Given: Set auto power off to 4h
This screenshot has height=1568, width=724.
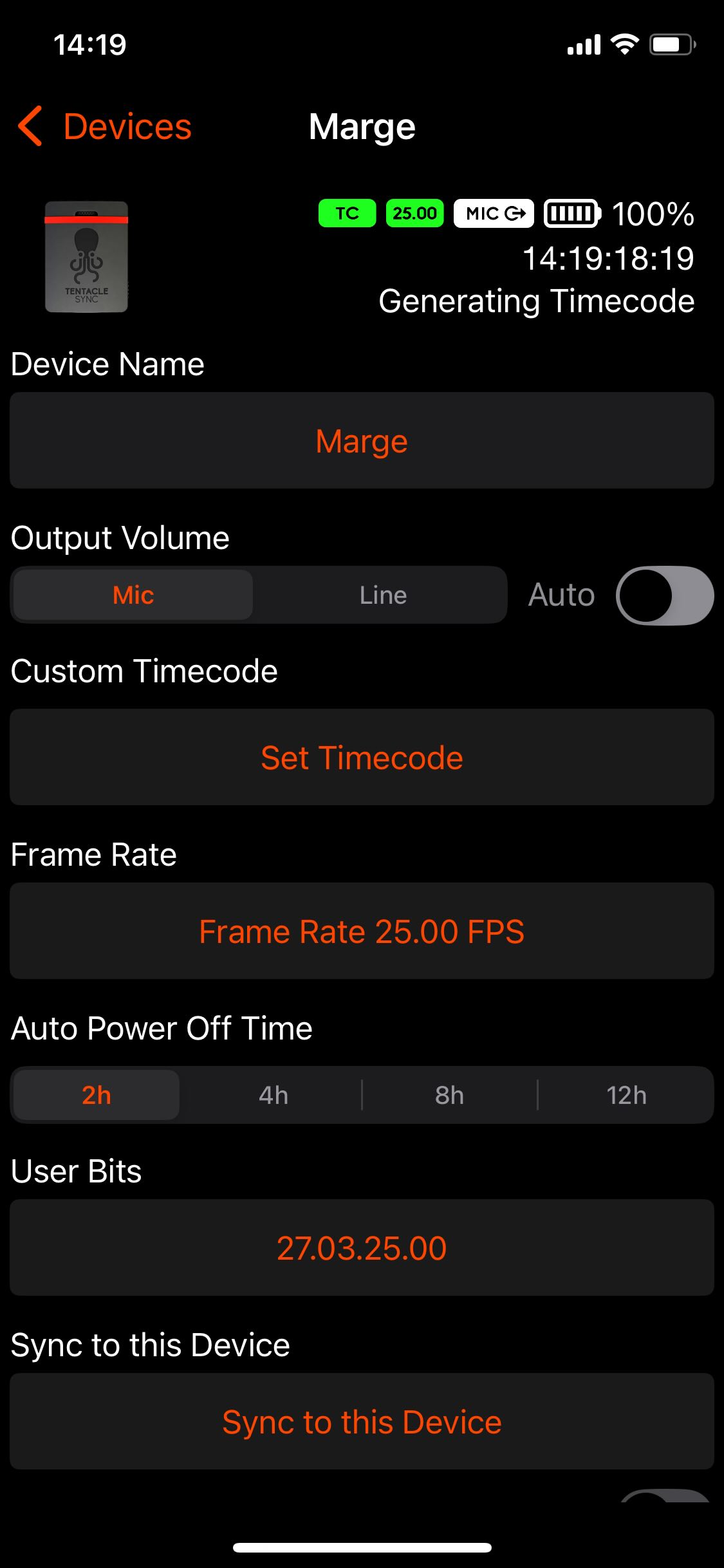Looking at the screenshot, I should (274, 1095).
